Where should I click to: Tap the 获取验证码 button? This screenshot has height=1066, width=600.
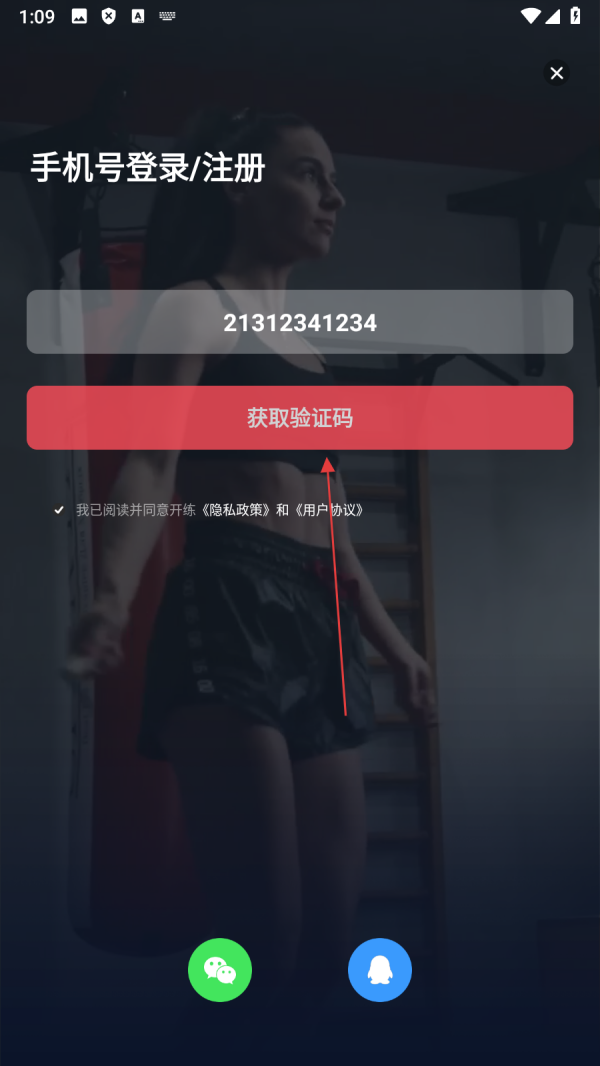pos(299,418)
